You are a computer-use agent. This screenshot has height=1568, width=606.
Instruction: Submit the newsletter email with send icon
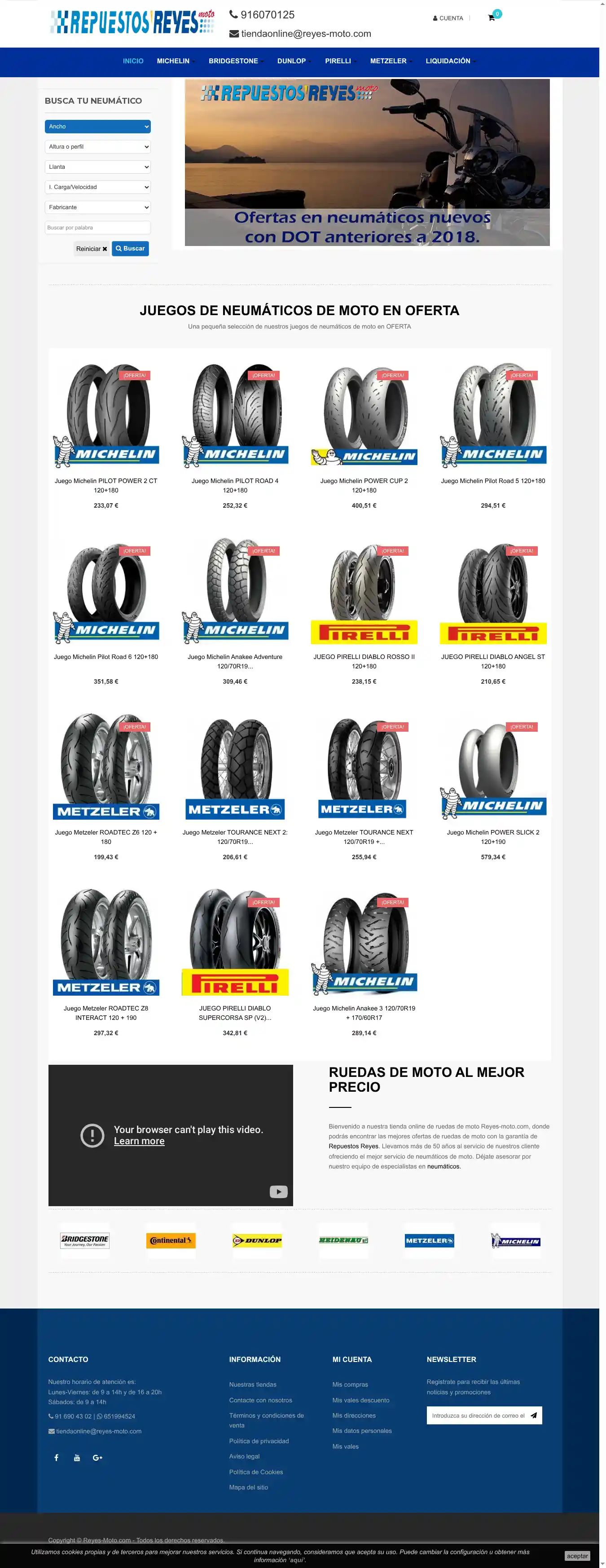pos(534,1415)
